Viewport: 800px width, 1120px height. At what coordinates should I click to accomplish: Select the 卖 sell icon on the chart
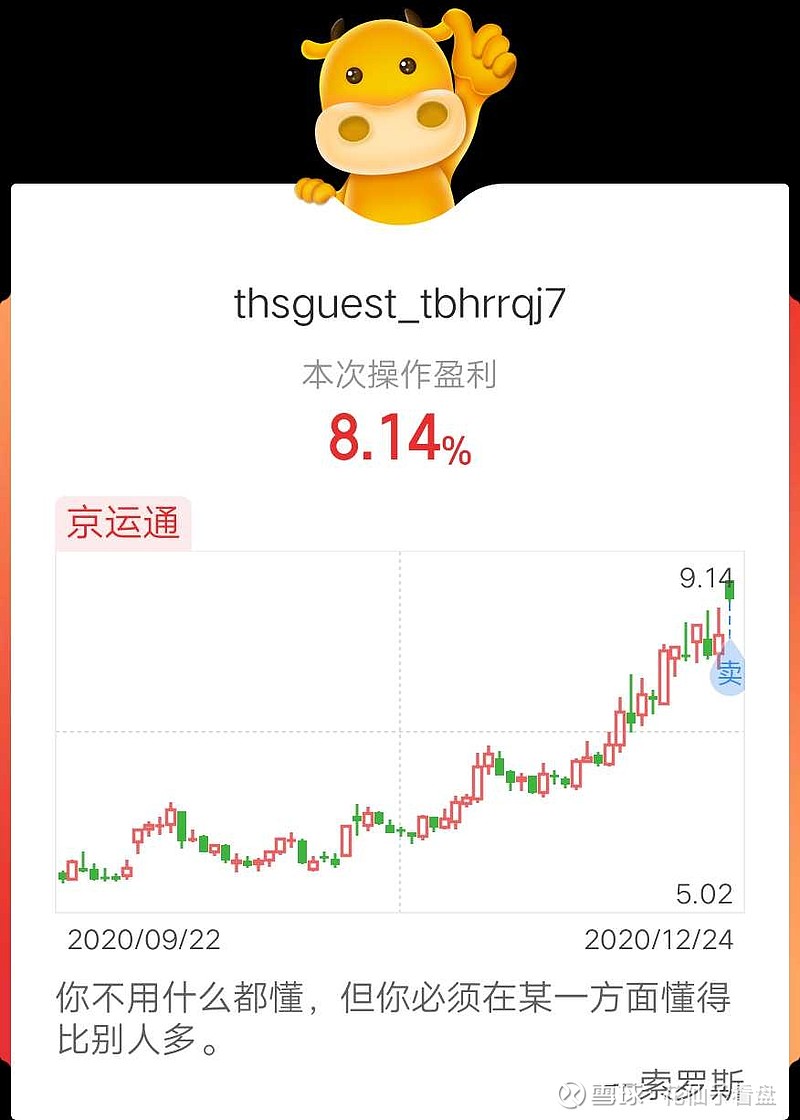728,672
